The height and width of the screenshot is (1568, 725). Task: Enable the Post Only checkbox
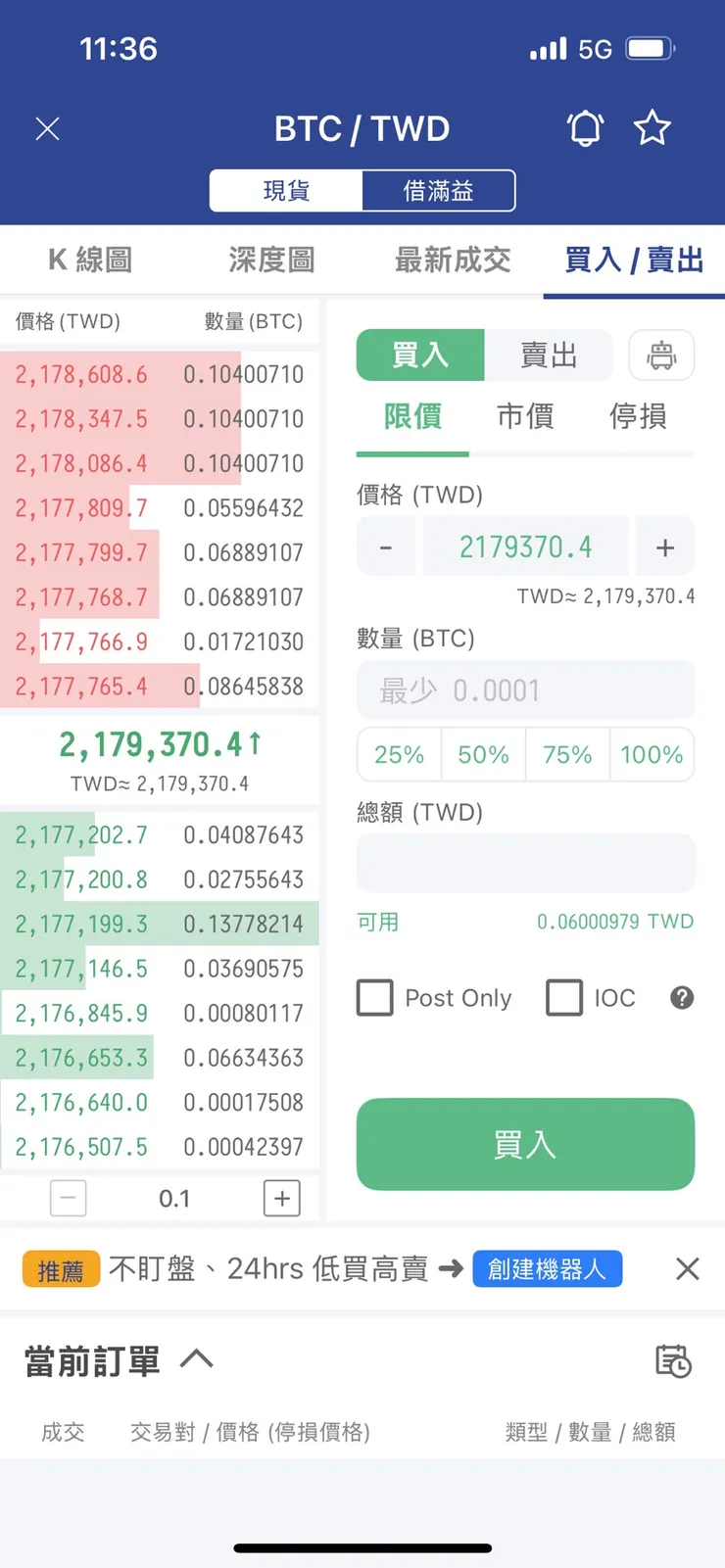coord(375,998)
